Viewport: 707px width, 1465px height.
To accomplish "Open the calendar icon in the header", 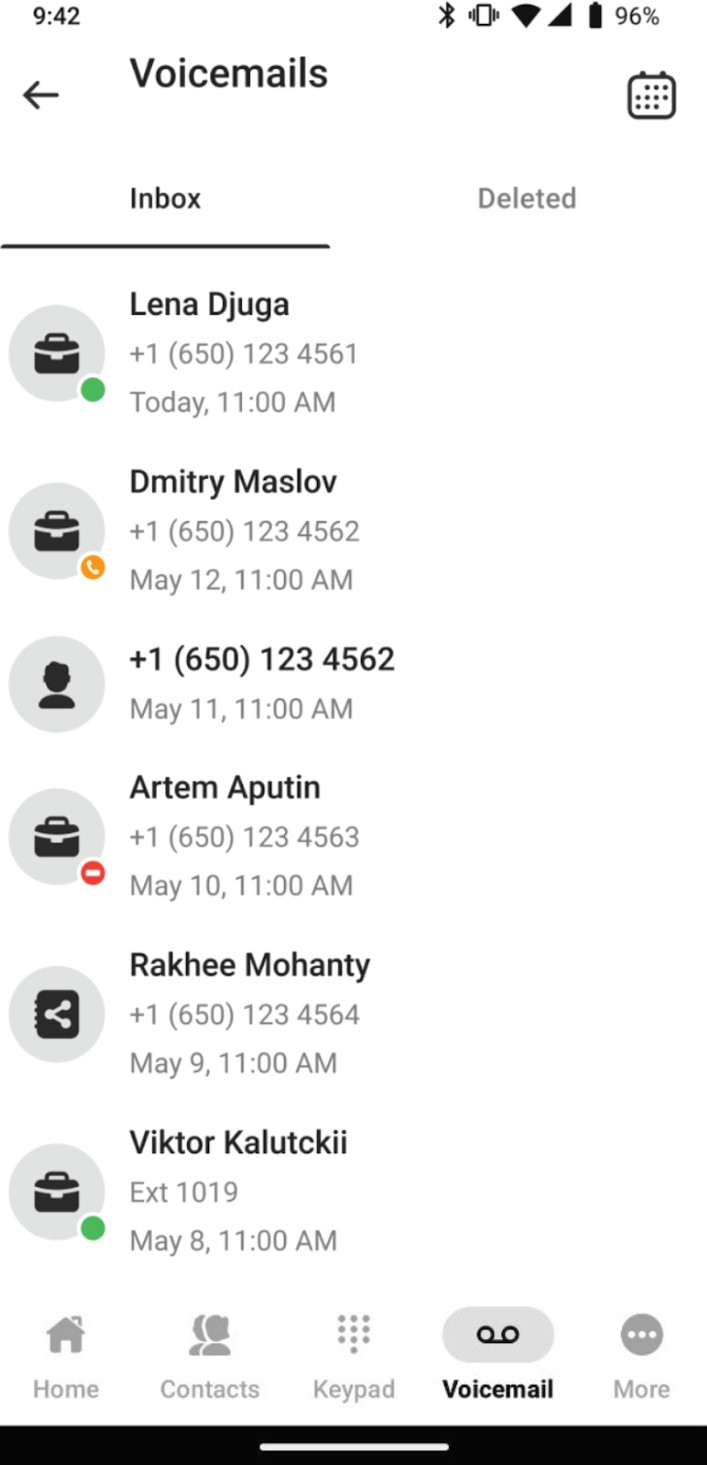I will (x=651, y=96).
